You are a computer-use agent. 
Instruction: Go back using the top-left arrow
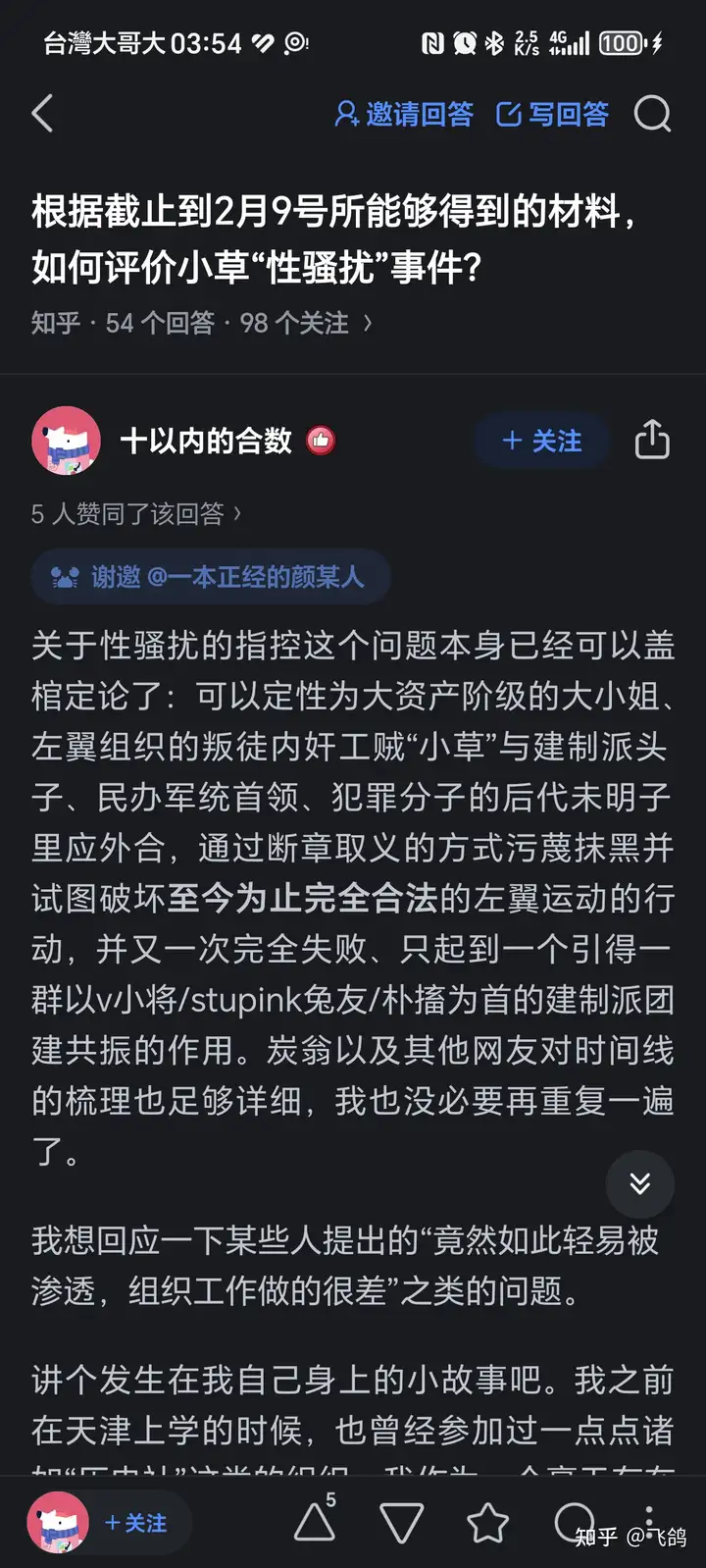pos(42,114)
